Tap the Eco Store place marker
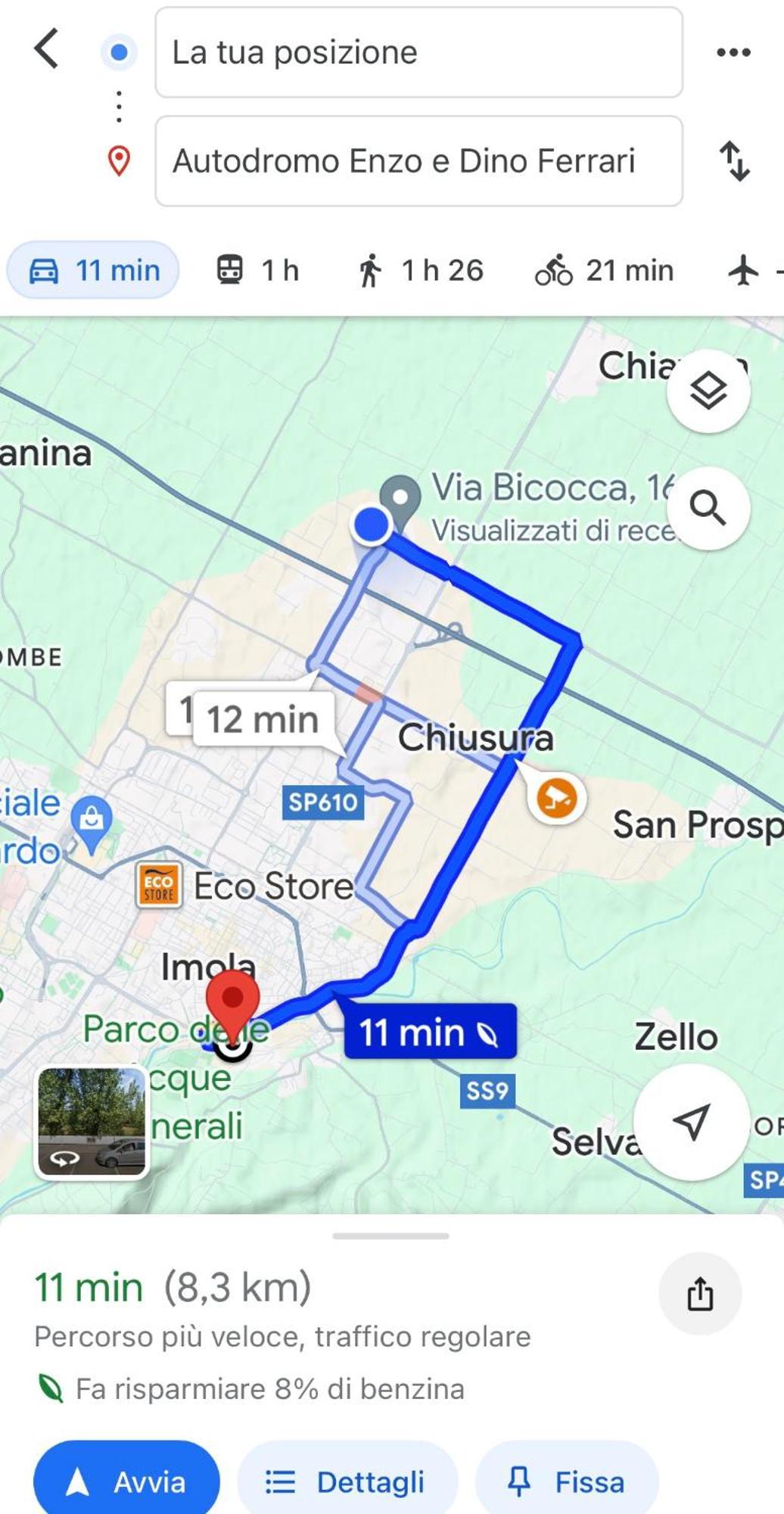784x1514 pixels. 159,885
